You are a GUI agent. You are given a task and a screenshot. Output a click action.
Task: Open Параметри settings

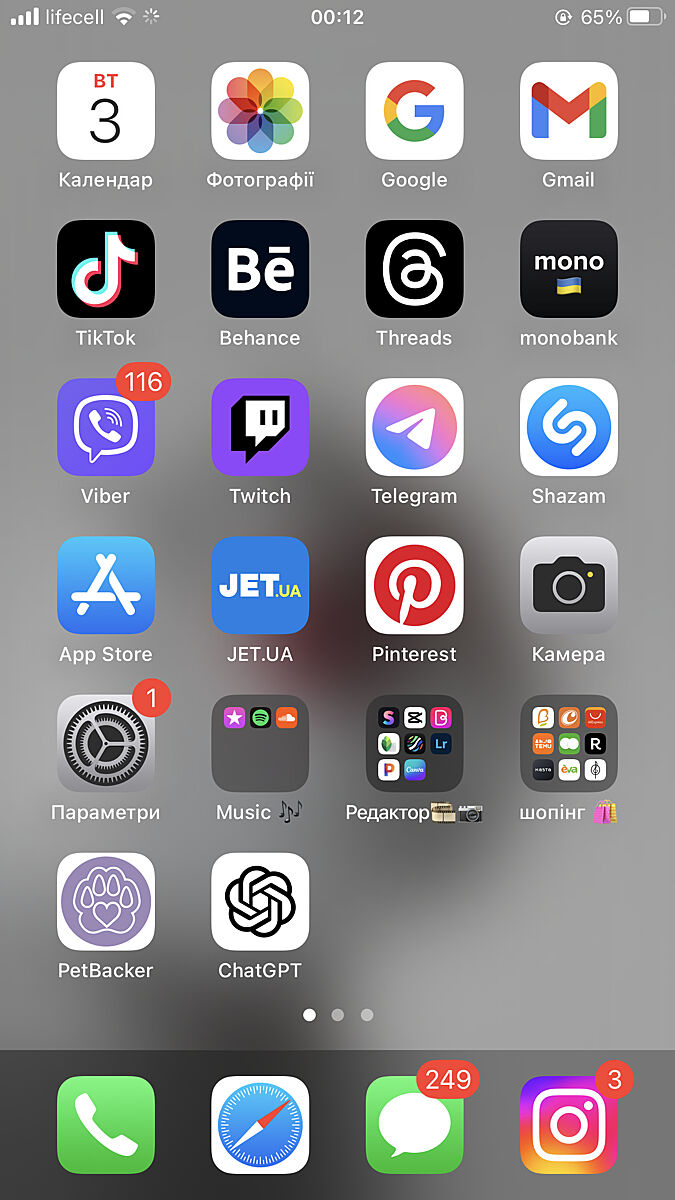tap(106, 743)
